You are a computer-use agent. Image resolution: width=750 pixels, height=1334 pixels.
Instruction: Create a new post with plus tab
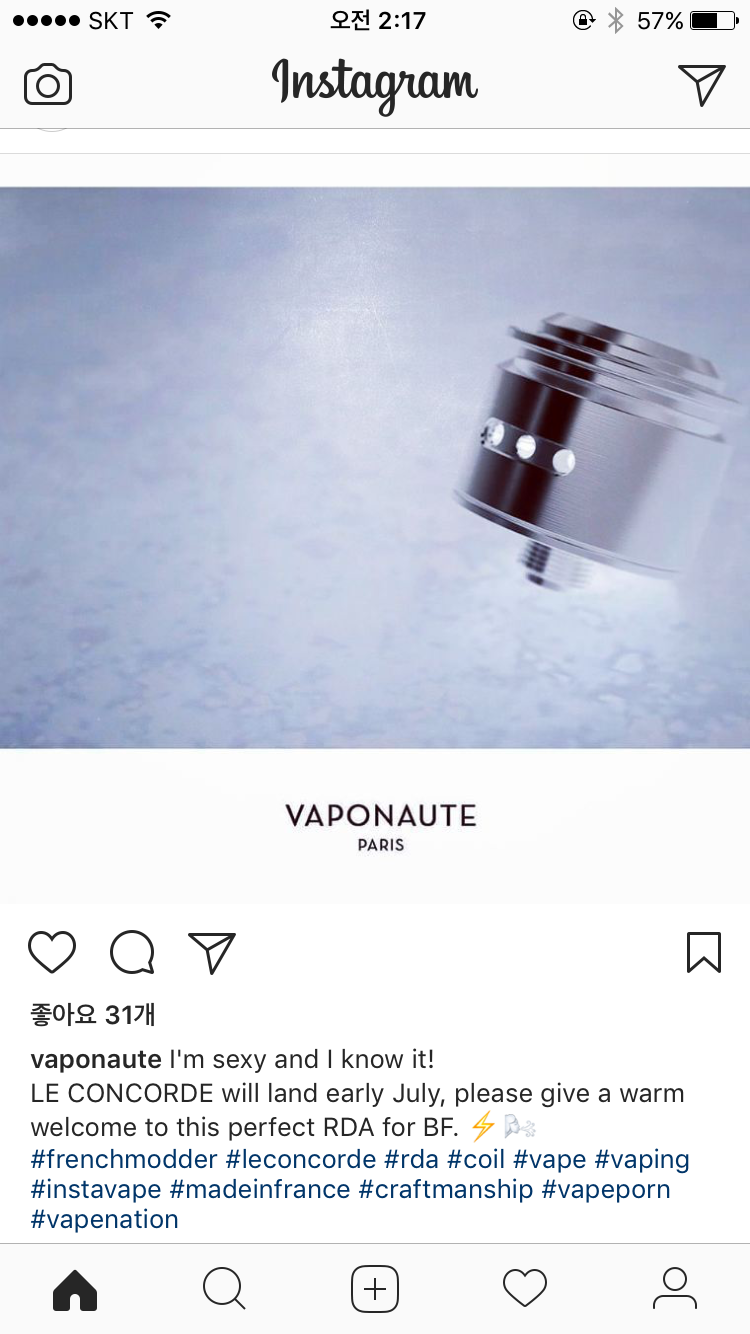coord(375,1289)
